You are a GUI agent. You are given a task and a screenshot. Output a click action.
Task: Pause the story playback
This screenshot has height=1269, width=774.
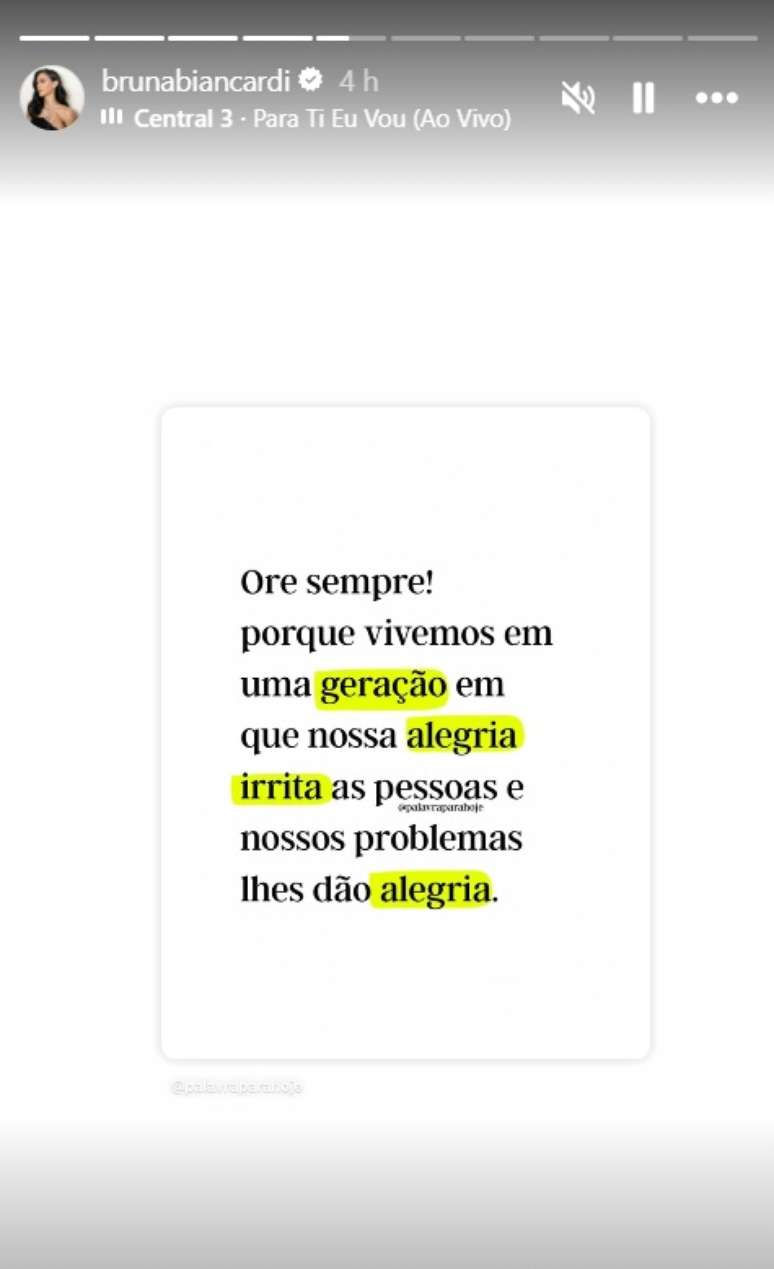click(x=644, y=97)
